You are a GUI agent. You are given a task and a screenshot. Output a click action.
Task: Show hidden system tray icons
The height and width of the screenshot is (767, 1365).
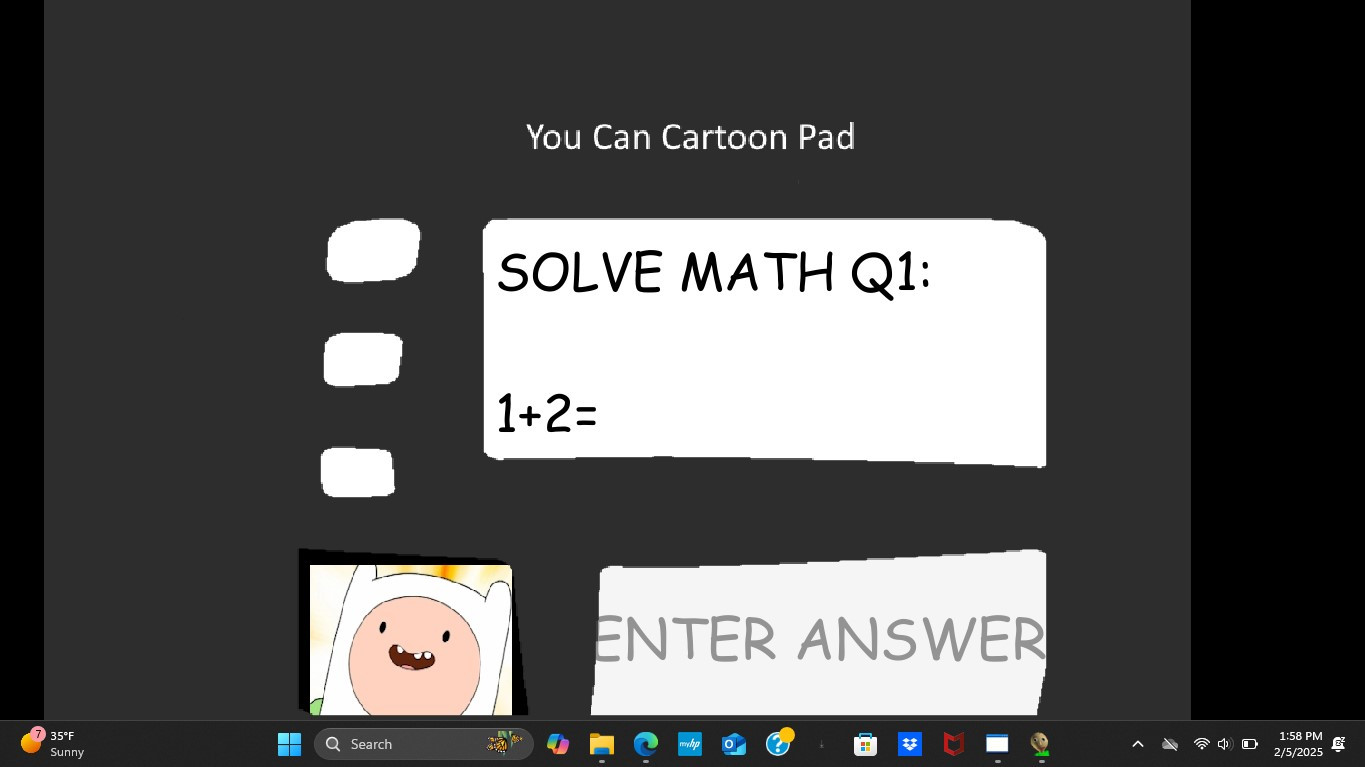pos(1137,744)
